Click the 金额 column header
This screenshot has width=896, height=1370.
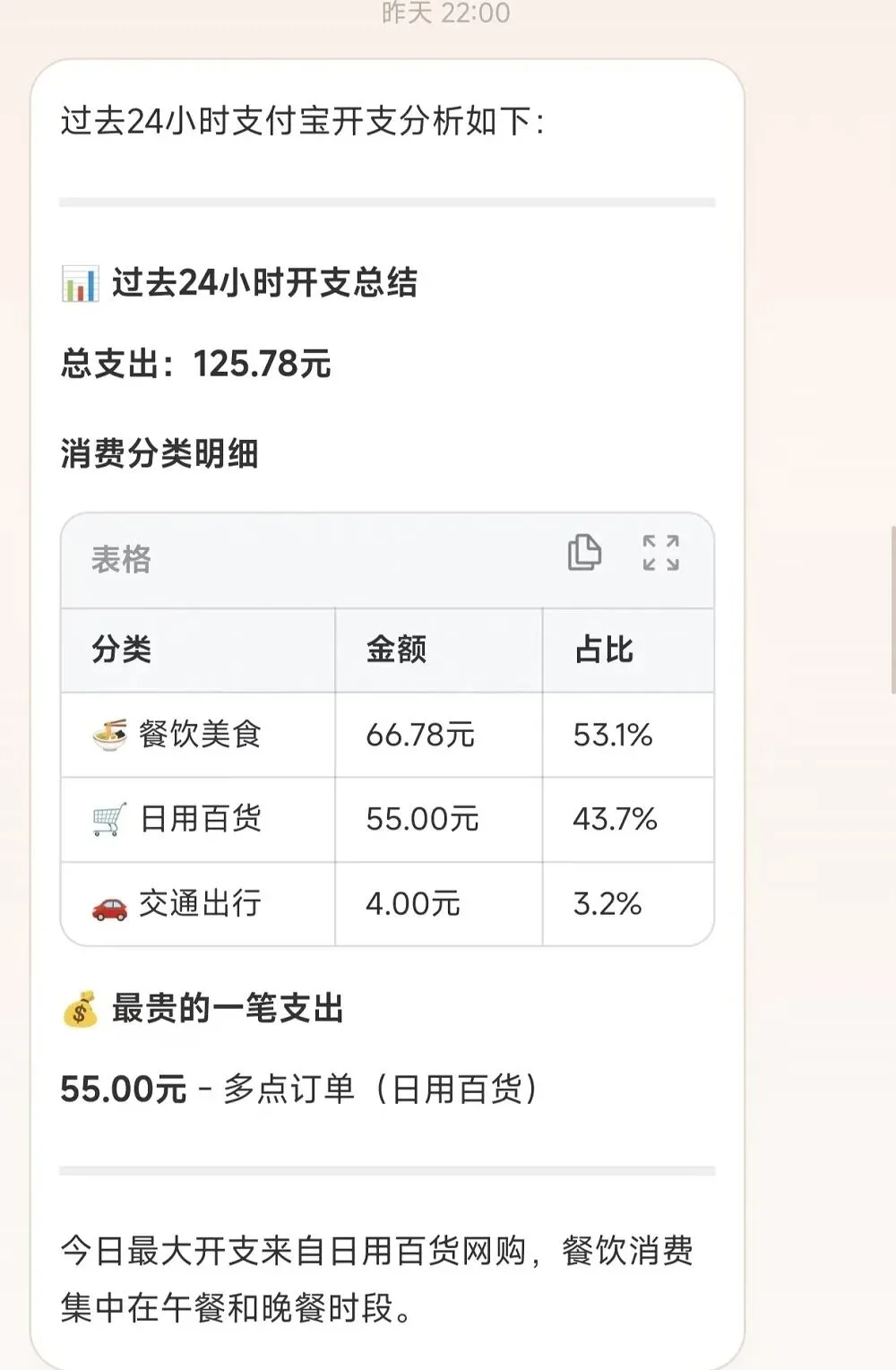pos(394,651)
